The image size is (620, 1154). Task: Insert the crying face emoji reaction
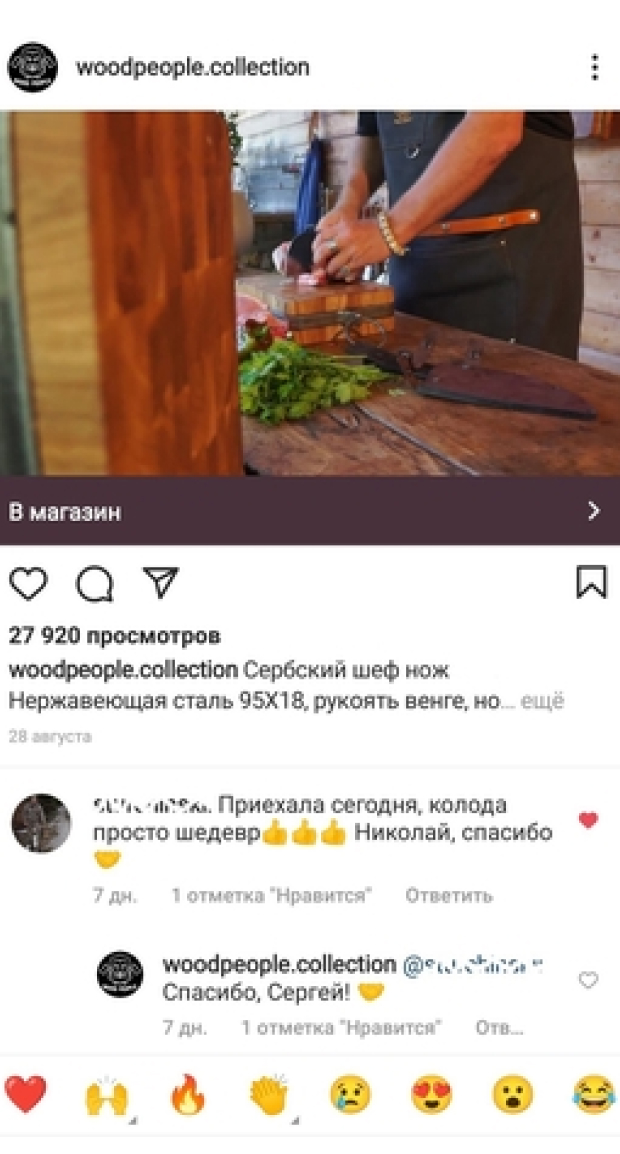[x=350, y=1095]
